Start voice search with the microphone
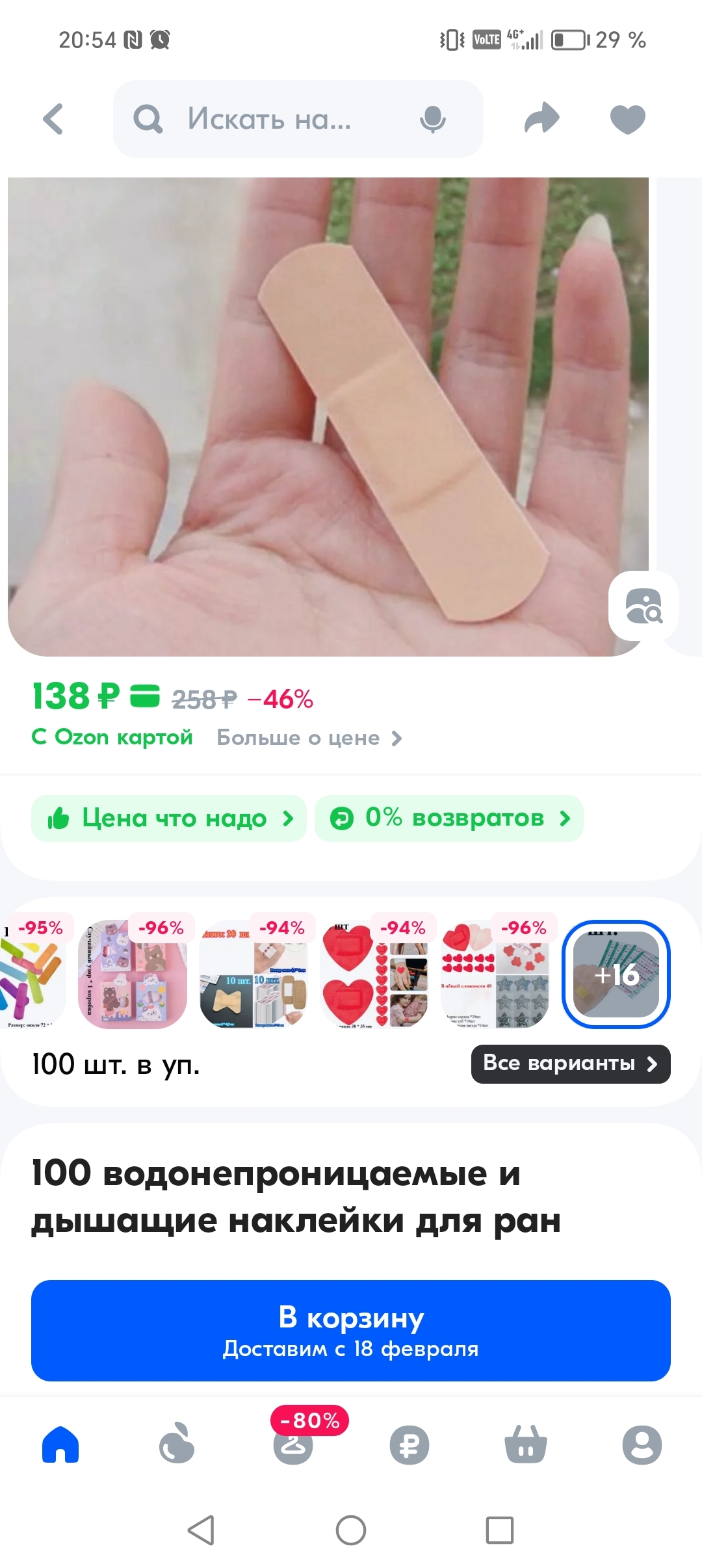 pyautogui.click(x=432, y=119)
